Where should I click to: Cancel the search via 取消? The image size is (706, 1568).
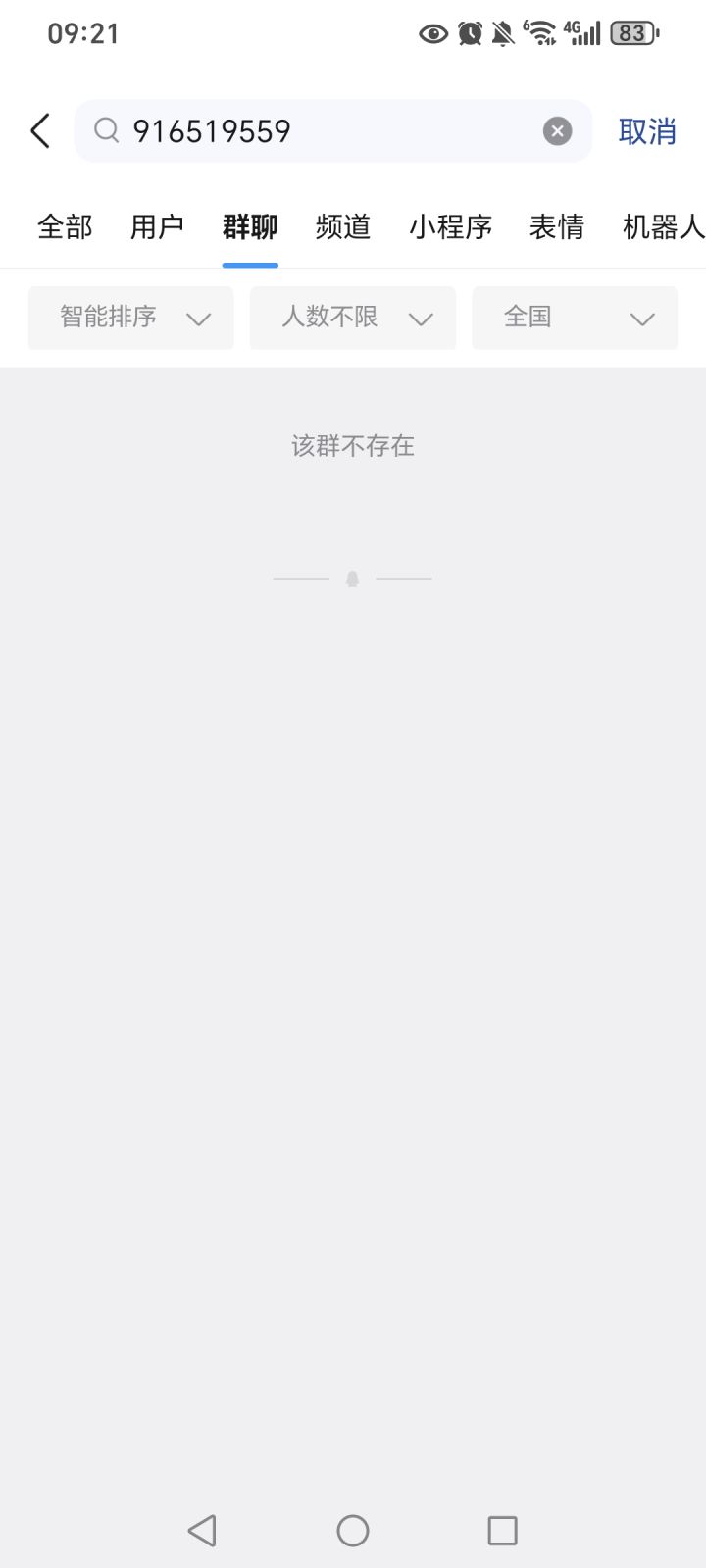click(647, 130)
